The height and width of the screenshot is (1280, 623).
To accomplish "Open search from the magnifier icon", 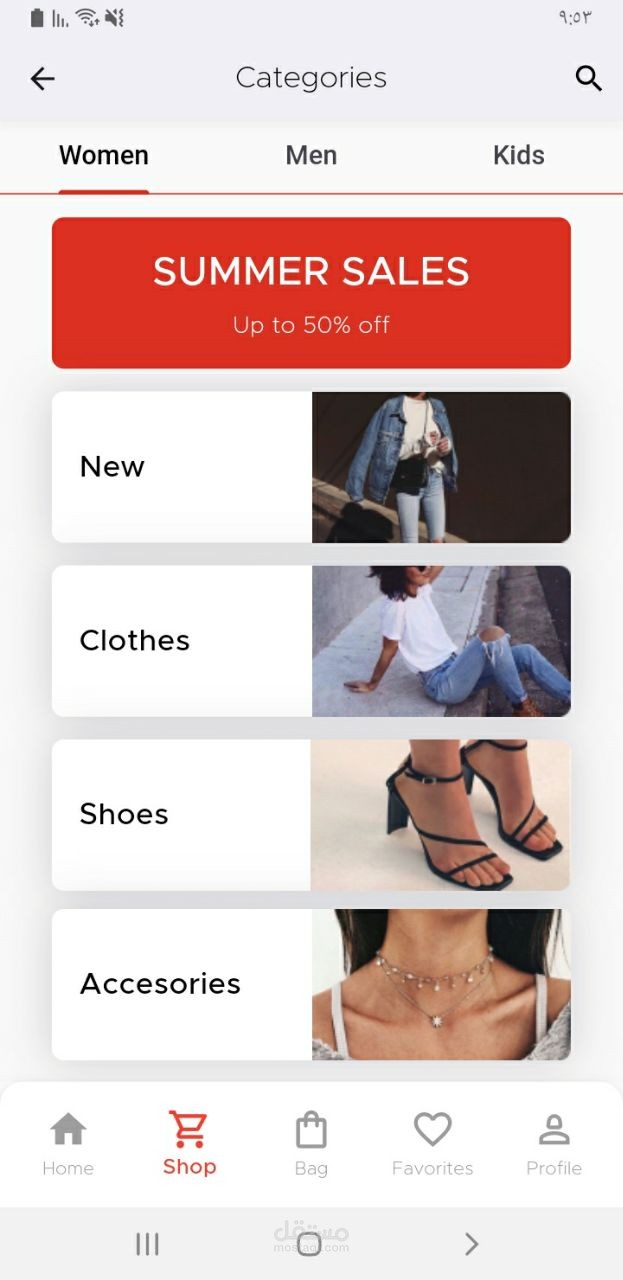I will [x=589, y=78].
